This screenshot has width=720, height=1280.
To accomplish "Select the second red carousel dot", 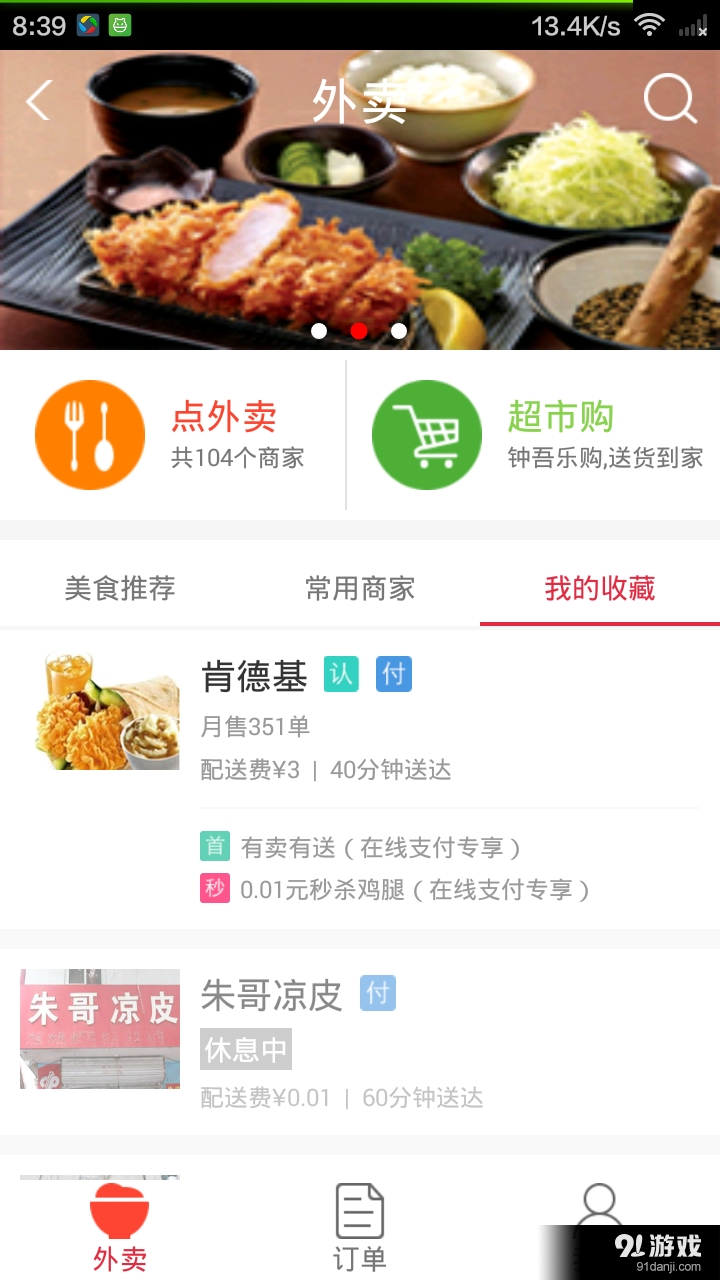I will (x=360, y=330).
